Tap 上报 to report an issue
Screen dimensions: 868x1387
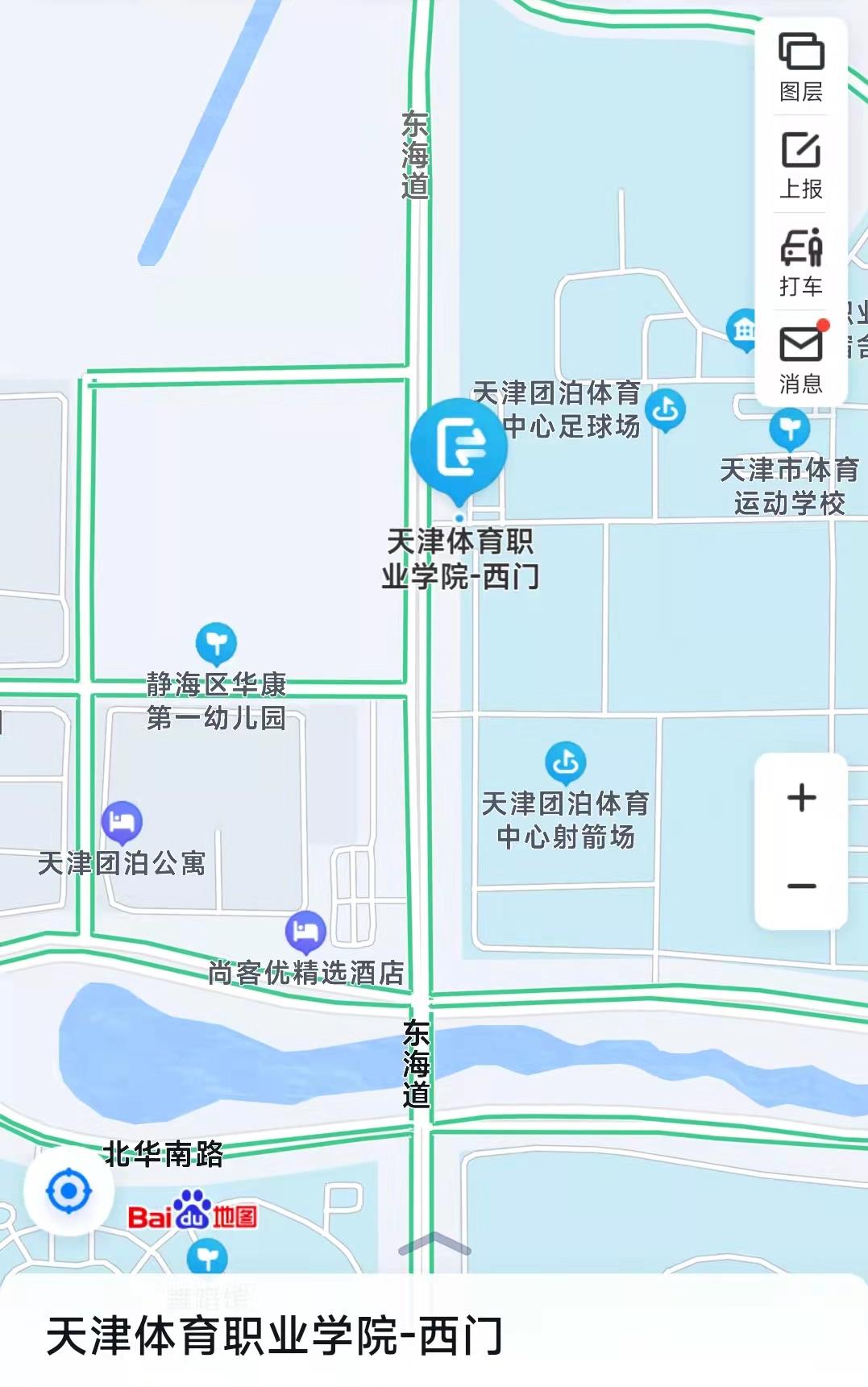(801, 164)
